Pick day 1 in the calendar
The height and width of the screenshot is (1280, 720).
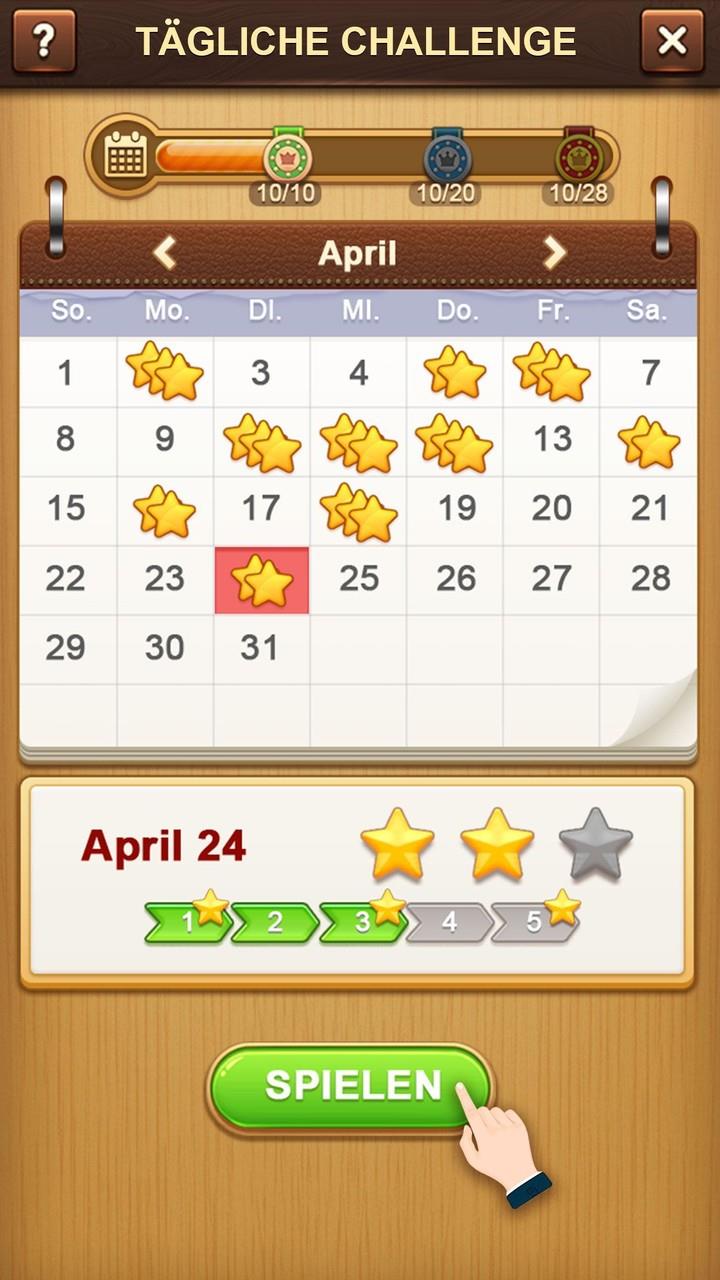tap(66, 373)
